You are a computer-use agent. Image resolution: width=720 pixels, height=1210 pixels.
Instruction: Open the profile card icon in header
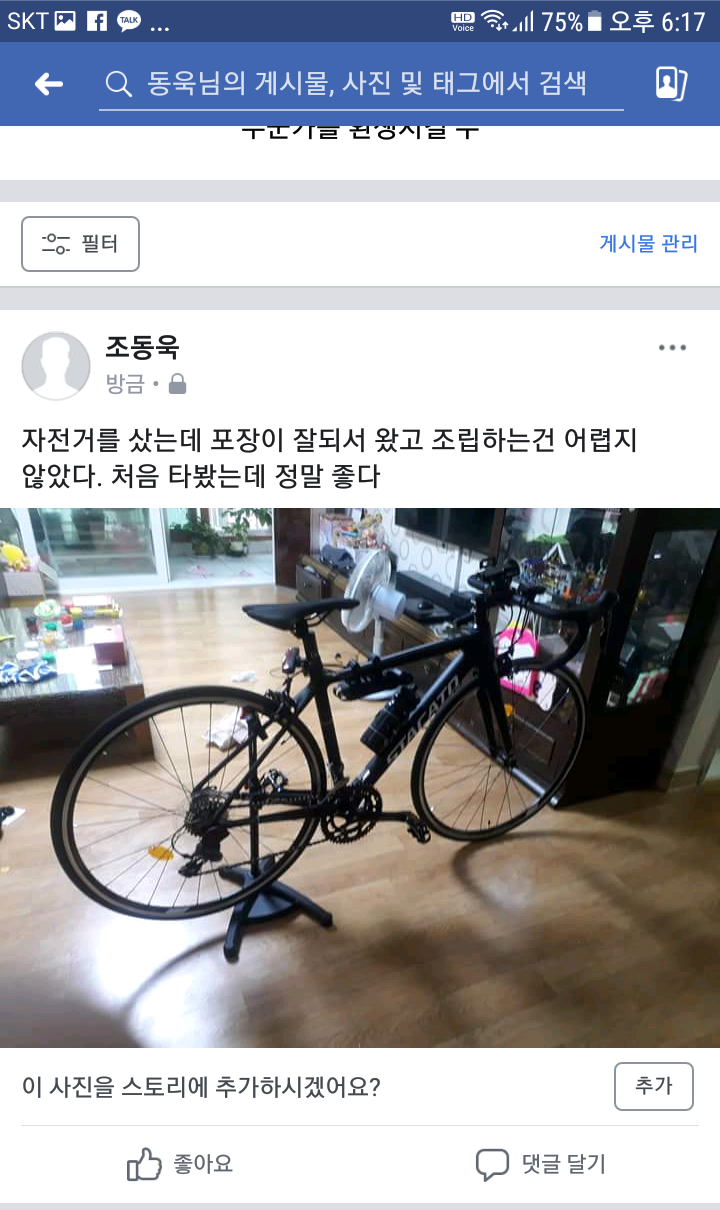671,84
